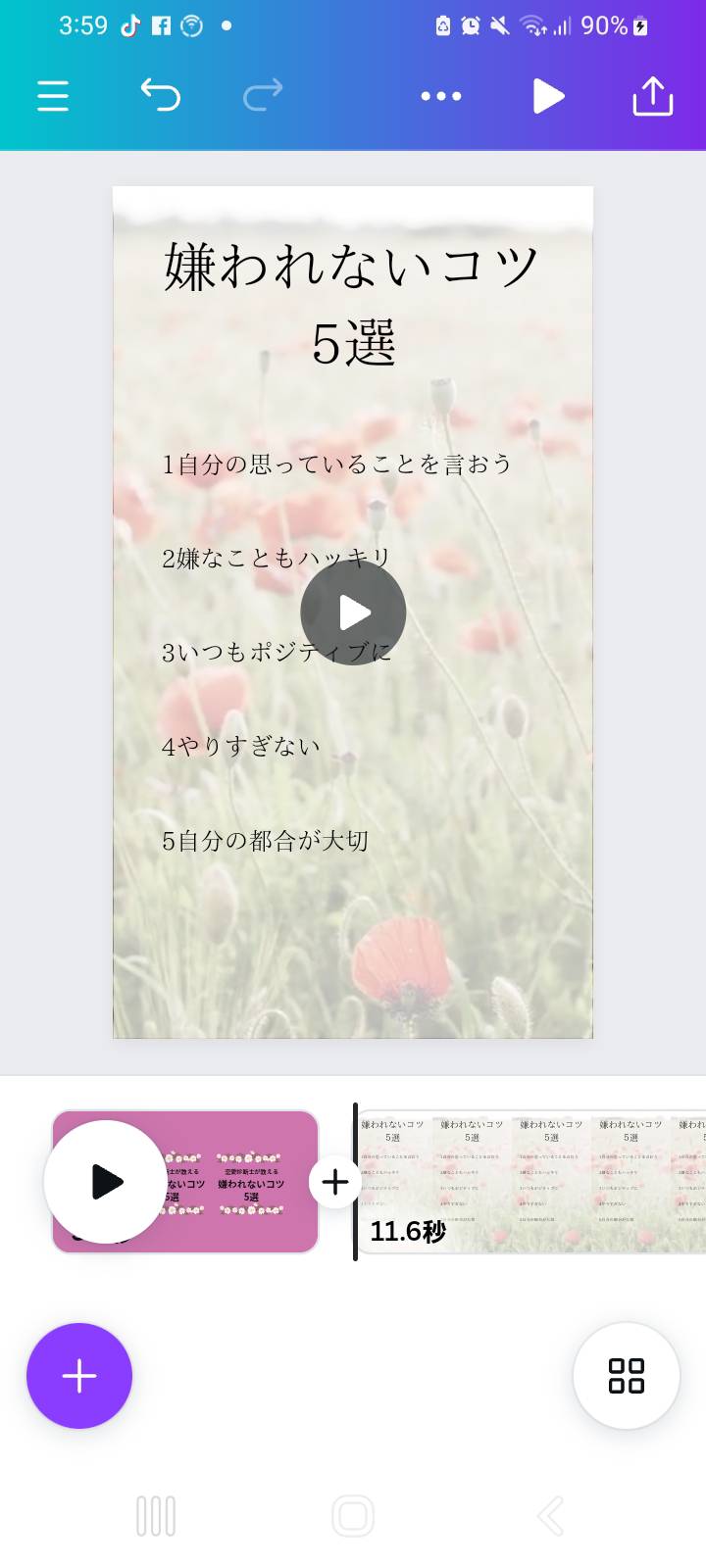Open the hamburger menu

[53, 96]
